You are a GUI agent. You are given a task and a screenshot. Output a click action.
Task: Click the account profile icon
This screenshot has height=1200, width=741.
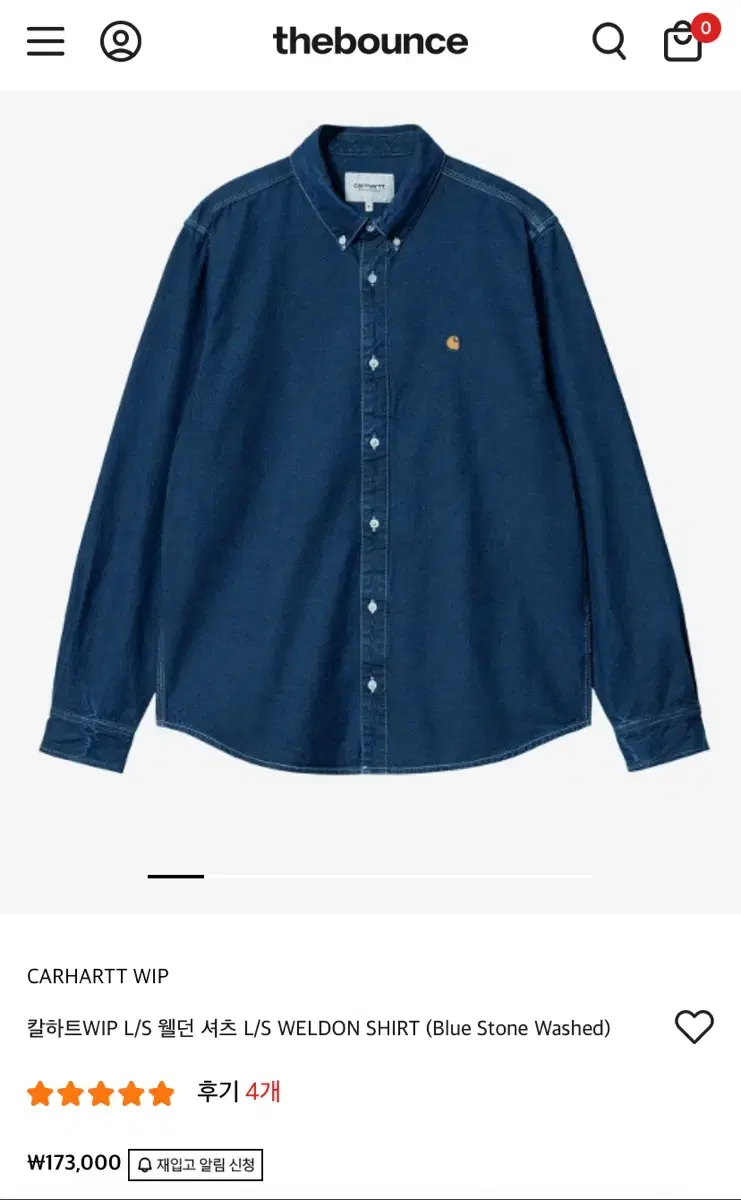(x=120, y=42)
